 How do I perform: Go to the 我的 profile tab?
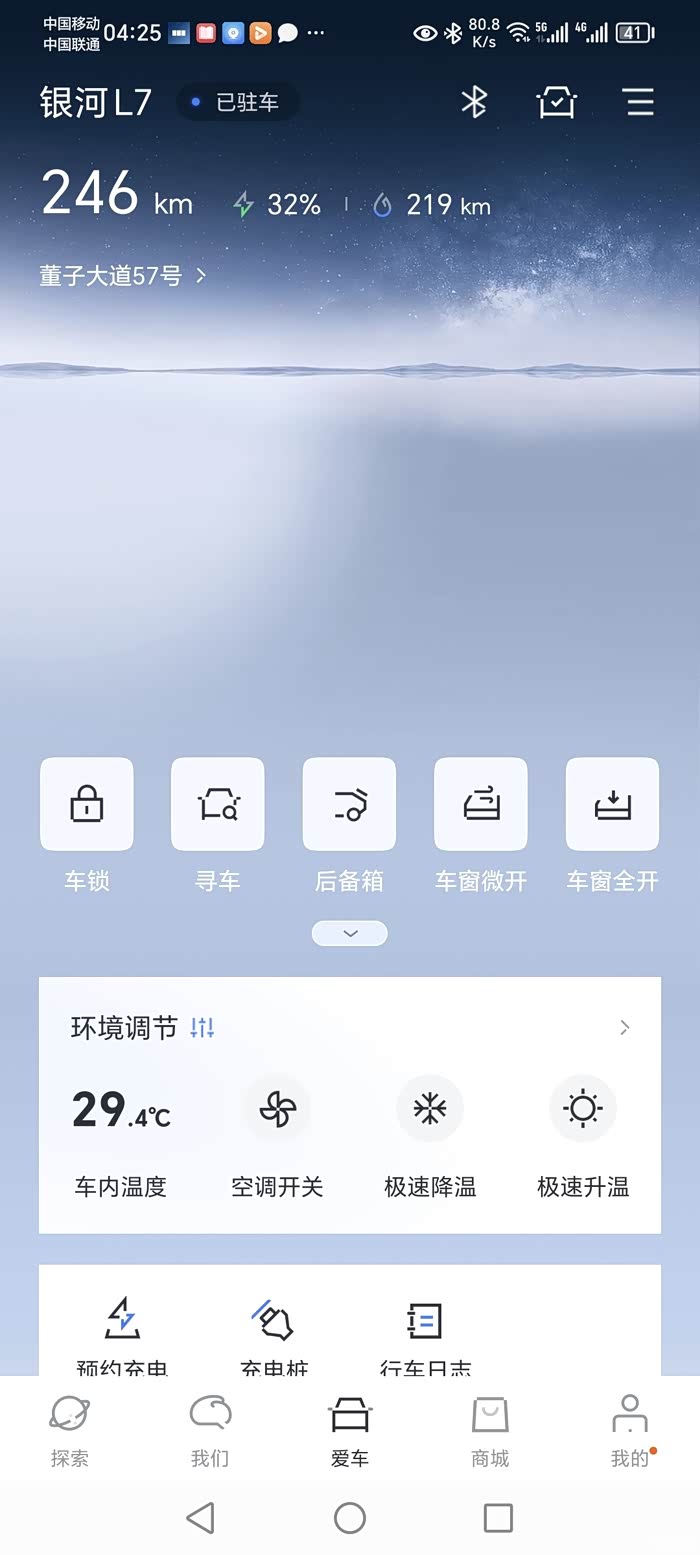pos(630,1431)
